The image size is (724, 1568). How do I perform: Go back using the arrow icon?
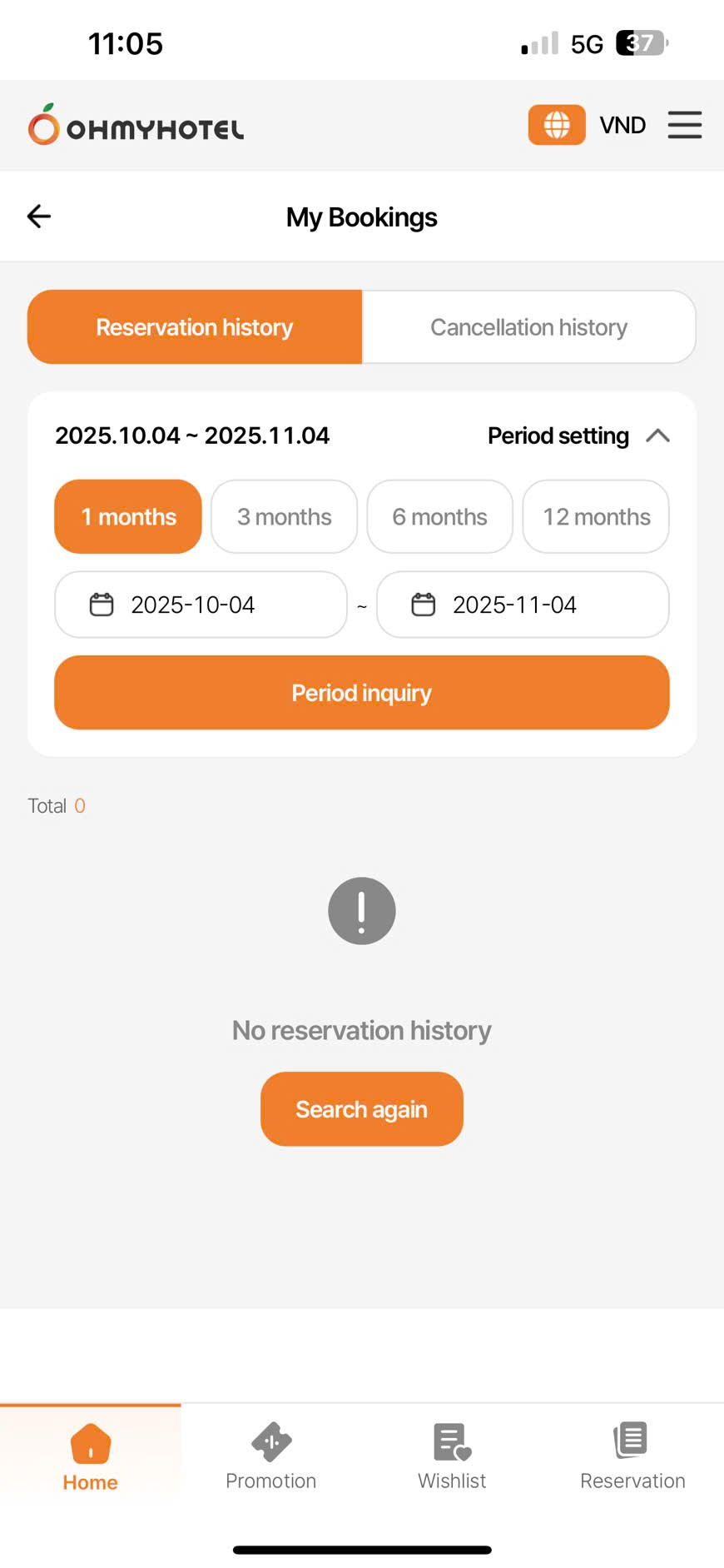coord(39,217)
